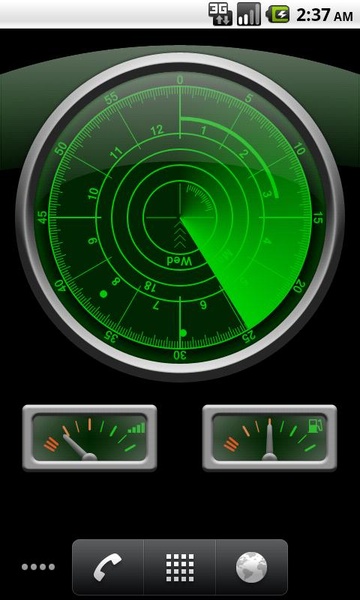Open the battery fuel gauge widget
This screenshot has height=600, width=360.
point(270,438)
